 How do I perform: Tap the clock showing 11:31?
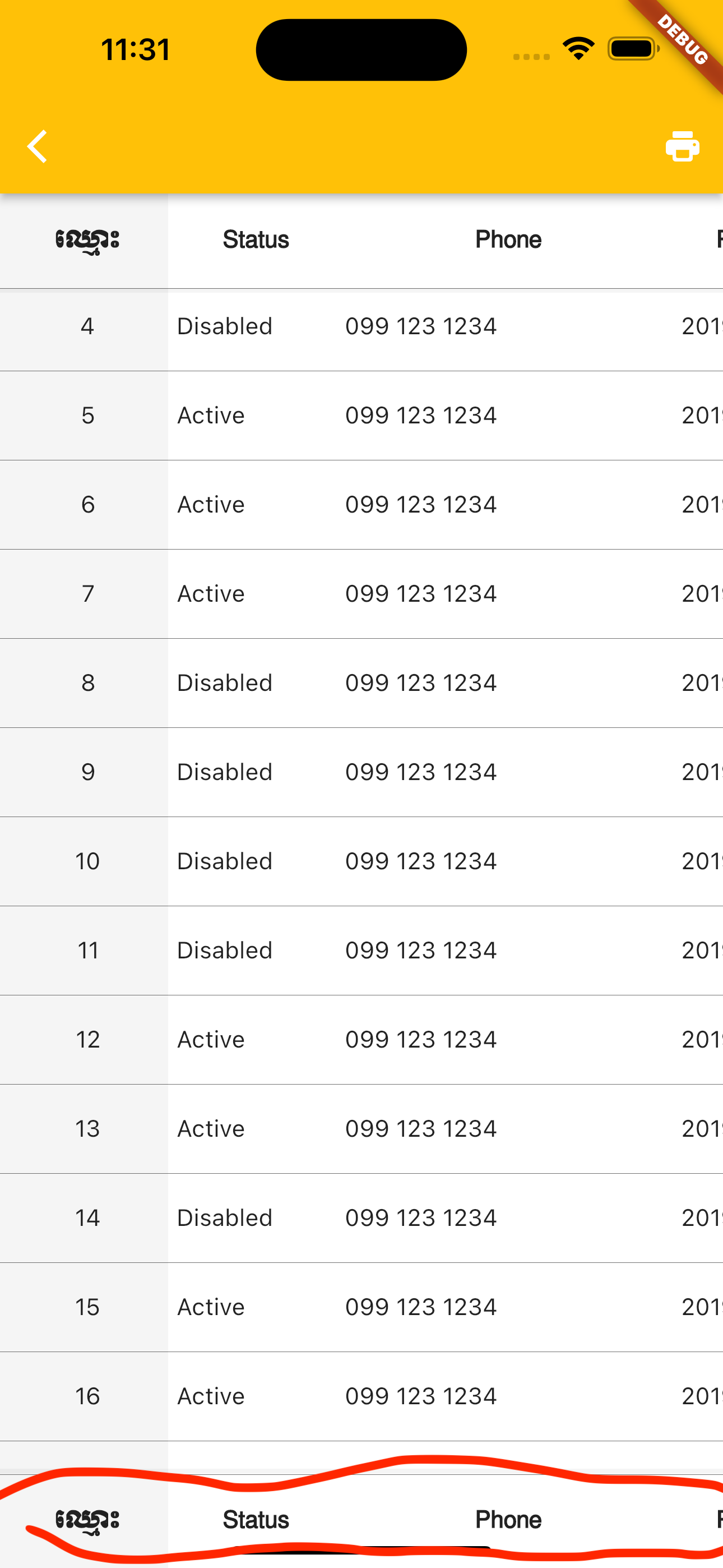point(135,49)
